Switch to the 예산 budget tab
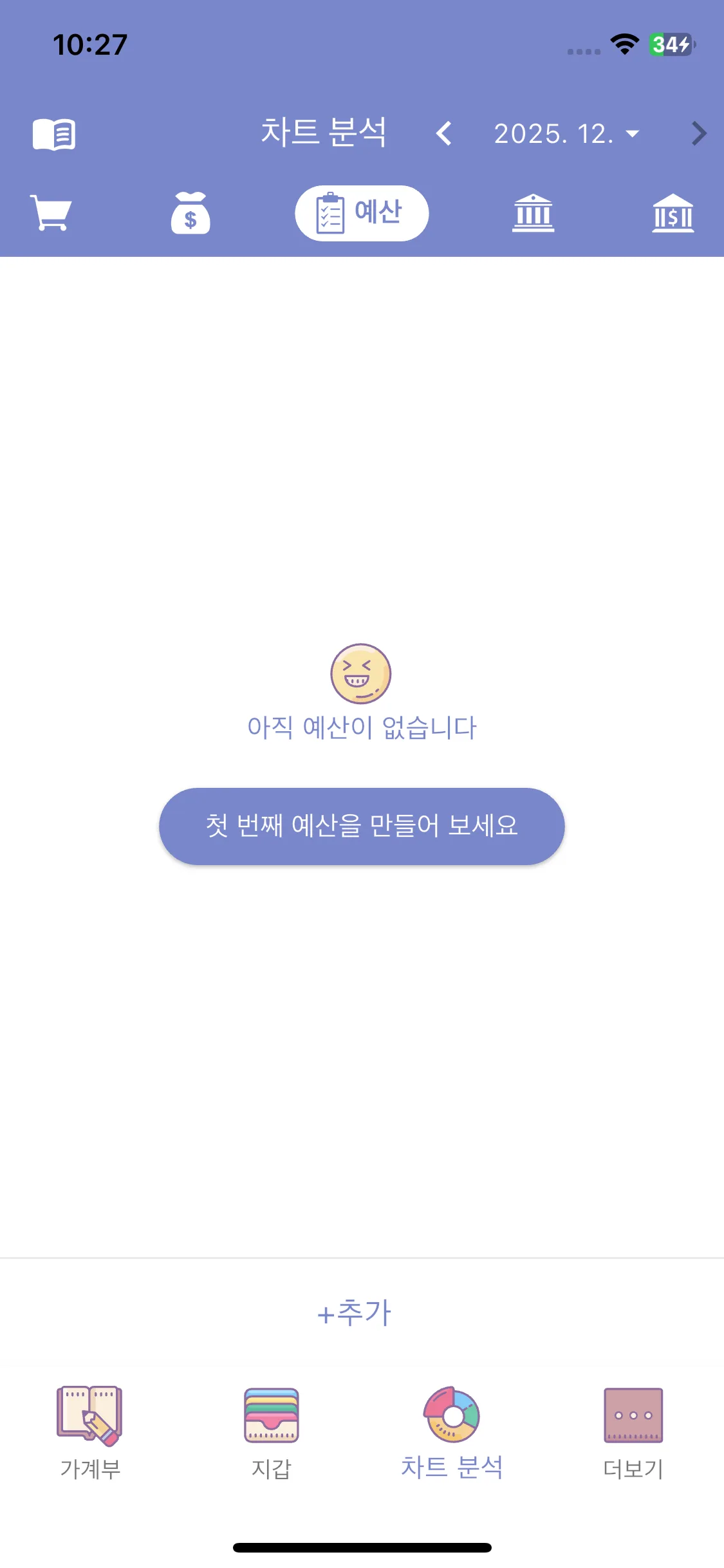This screenshot has width=724, height=1568. click(x=362, y=213)
